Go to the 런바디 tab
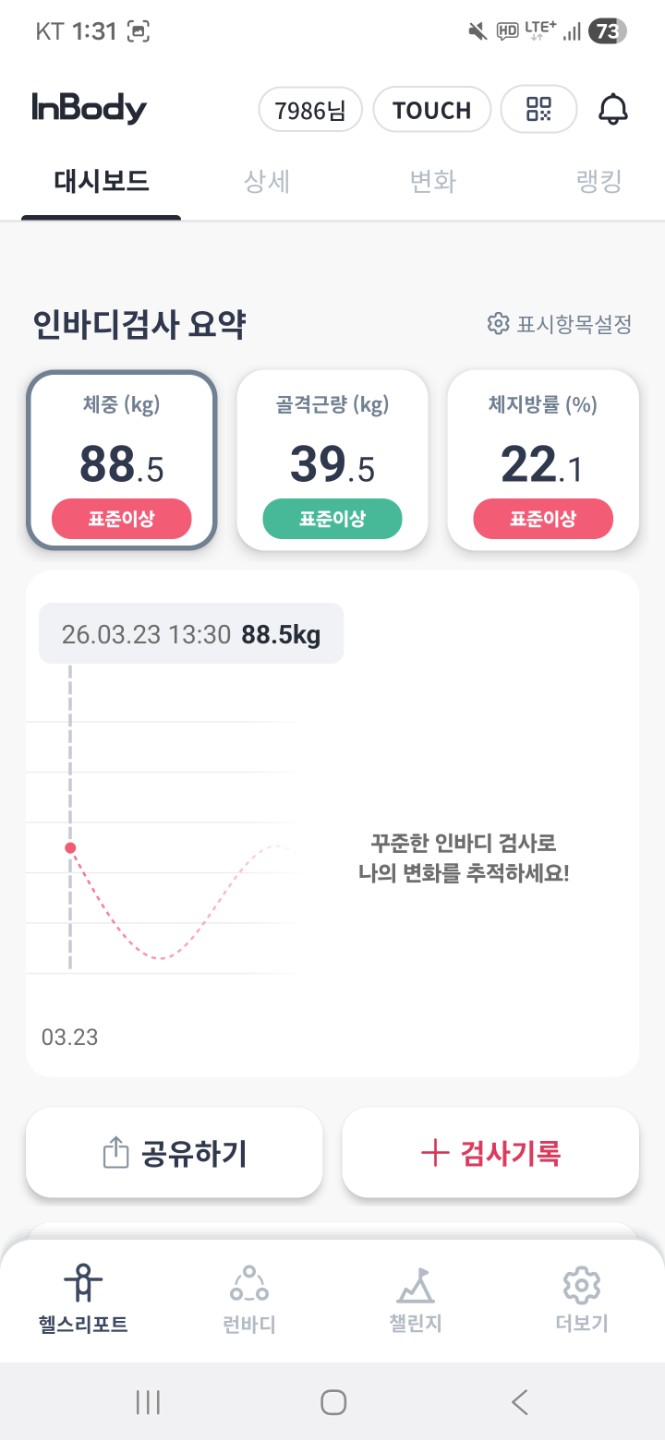This screenshot has width=665, height=1440. click(x=249, y=1298)
